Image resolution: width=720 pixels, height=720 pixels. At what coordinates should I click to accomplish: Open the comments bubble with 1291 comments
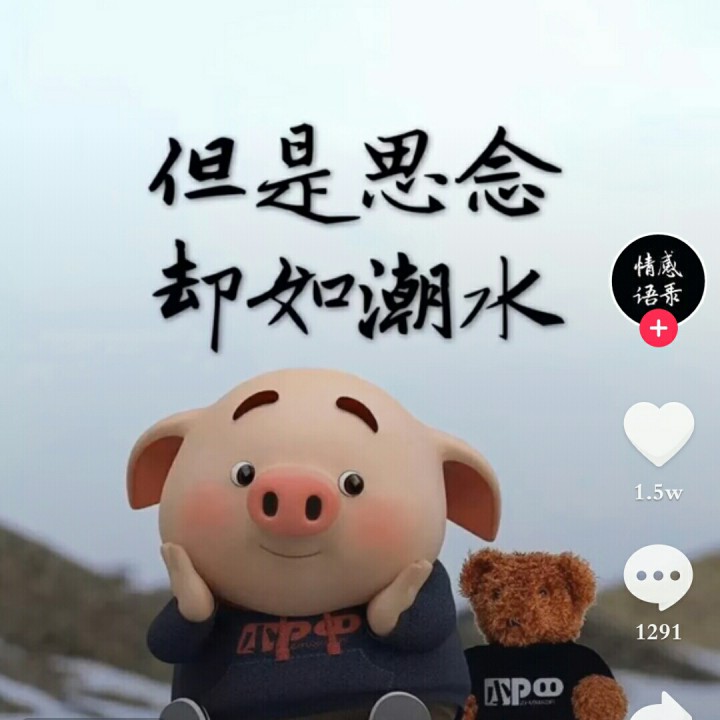pyautogui.click(x=658, y=579)
